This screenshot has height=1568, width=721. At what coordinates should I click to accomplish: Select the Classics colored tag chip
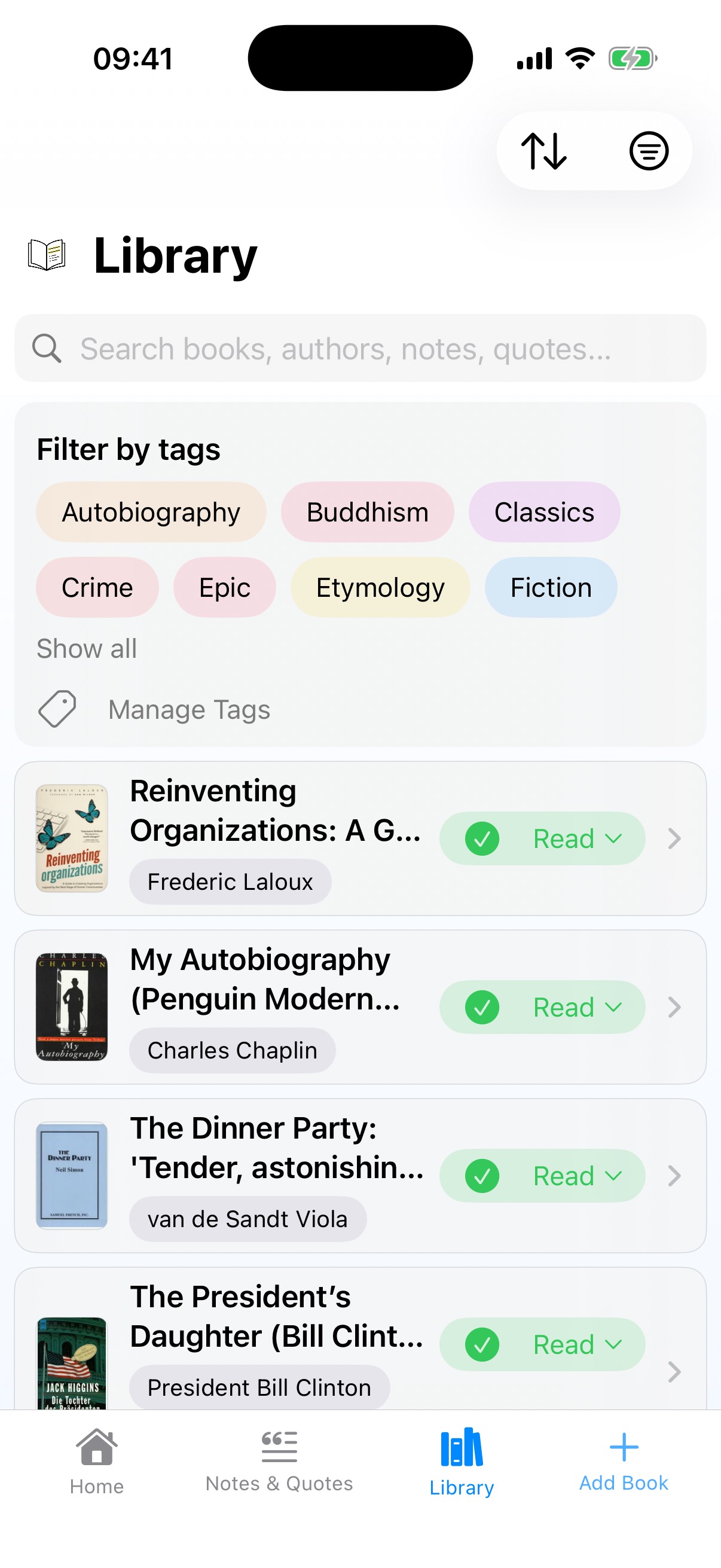pyautogui.click(x=543, y=512)
